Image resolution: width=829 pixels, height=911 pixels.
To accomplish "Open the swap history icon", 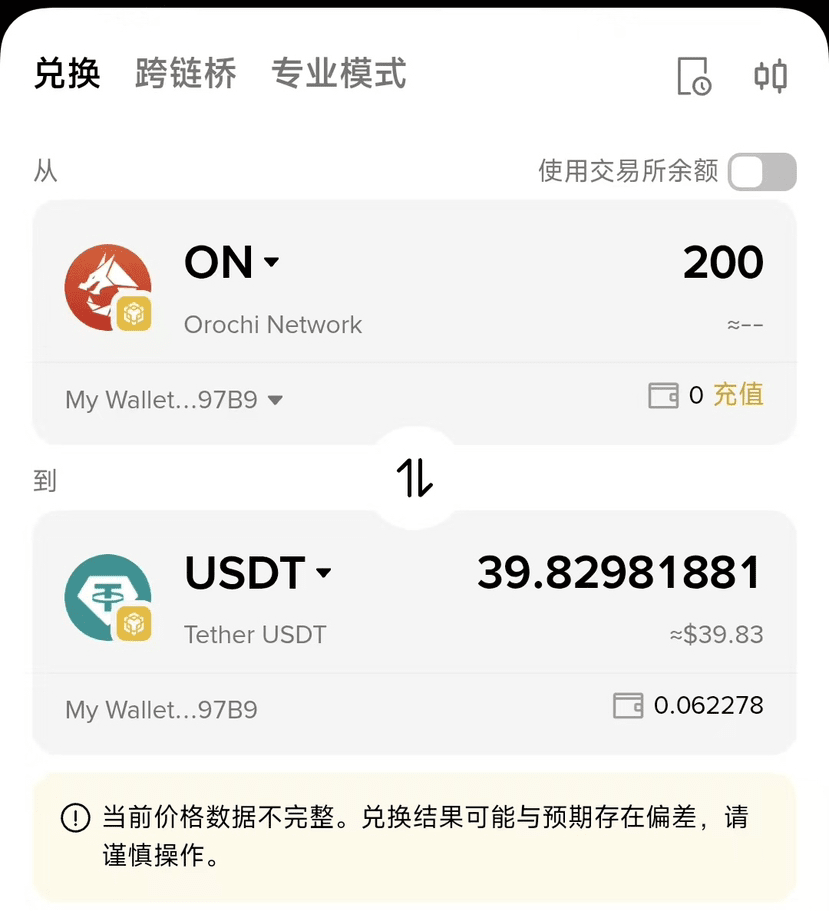I will [693, 76].
